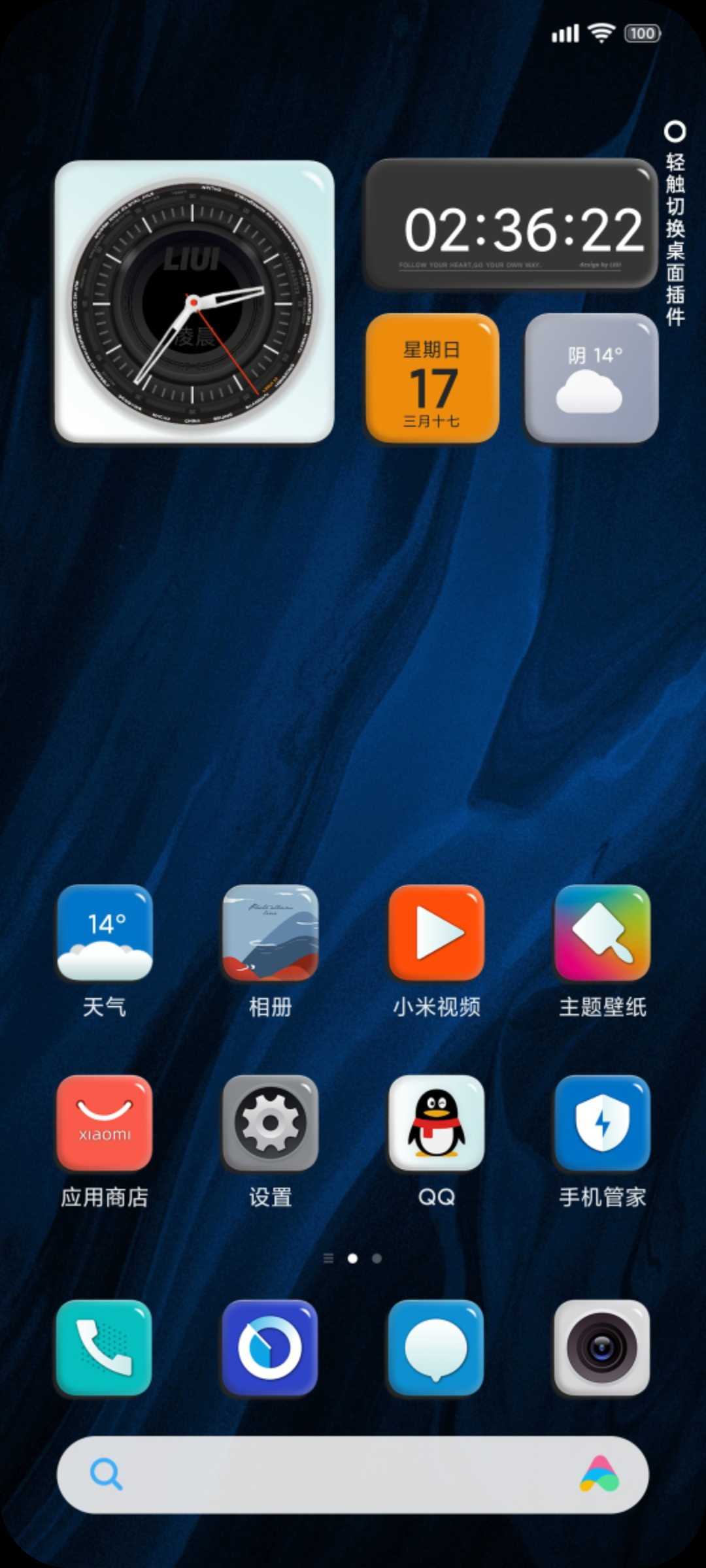Open the weather widget showing 阴 14°
706x1568 pixels.
[592, 379]
